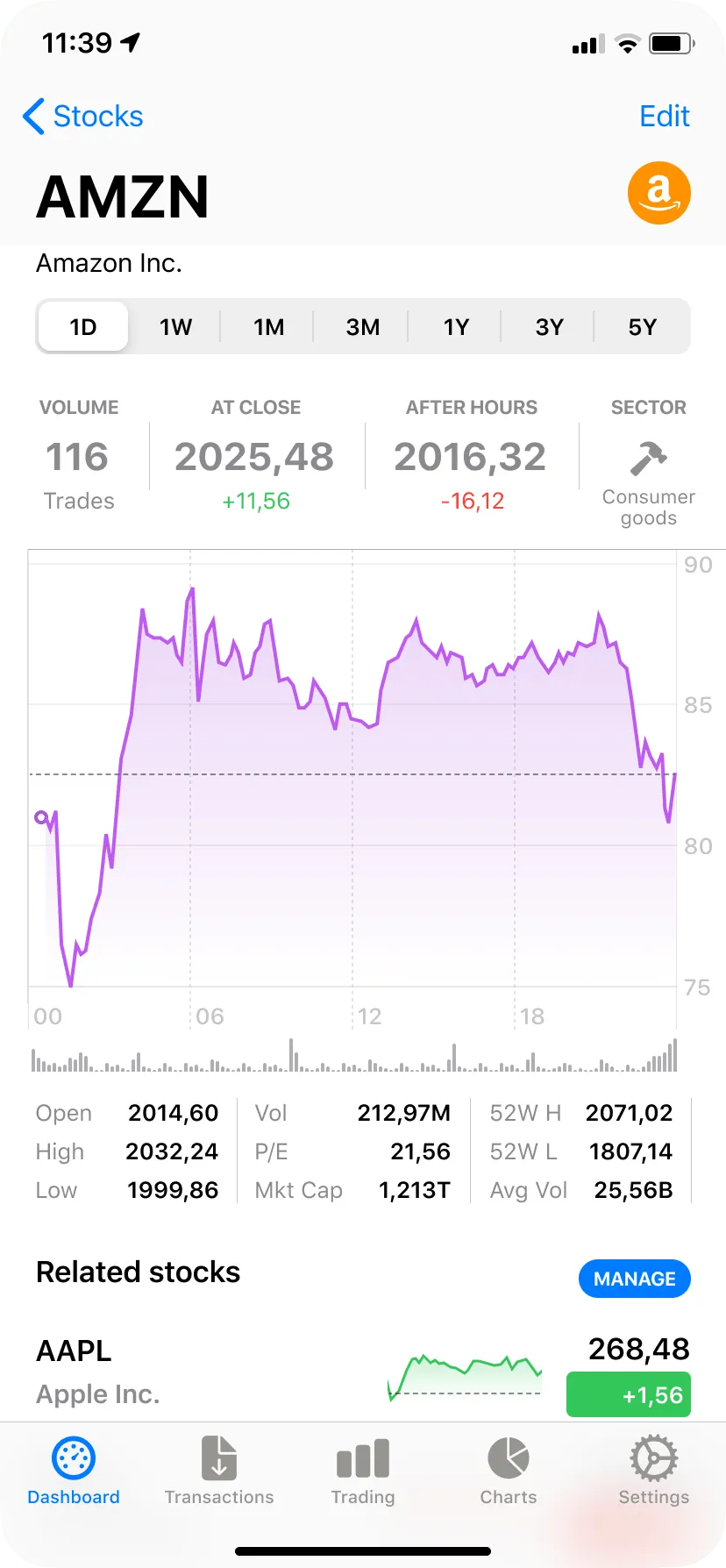This screenshot has width=726, height=1568.
Task: Switch to the Transactions tab
Action: coord(219,1472)
